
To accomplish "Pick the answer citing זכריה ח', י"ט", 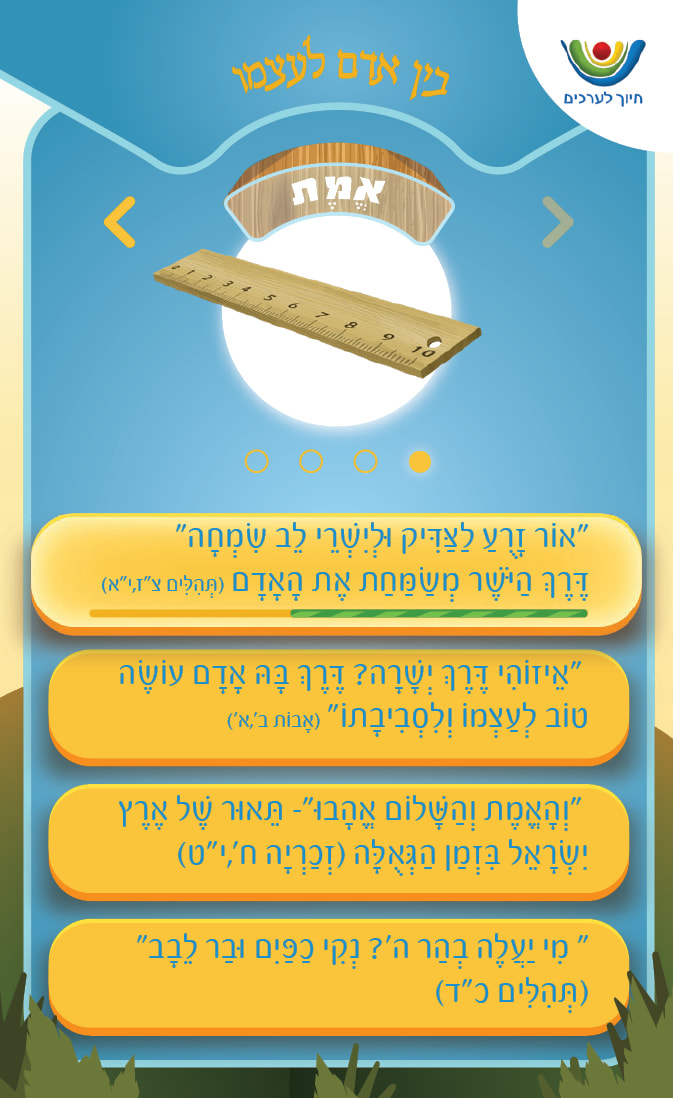I will tap(336, 838).
